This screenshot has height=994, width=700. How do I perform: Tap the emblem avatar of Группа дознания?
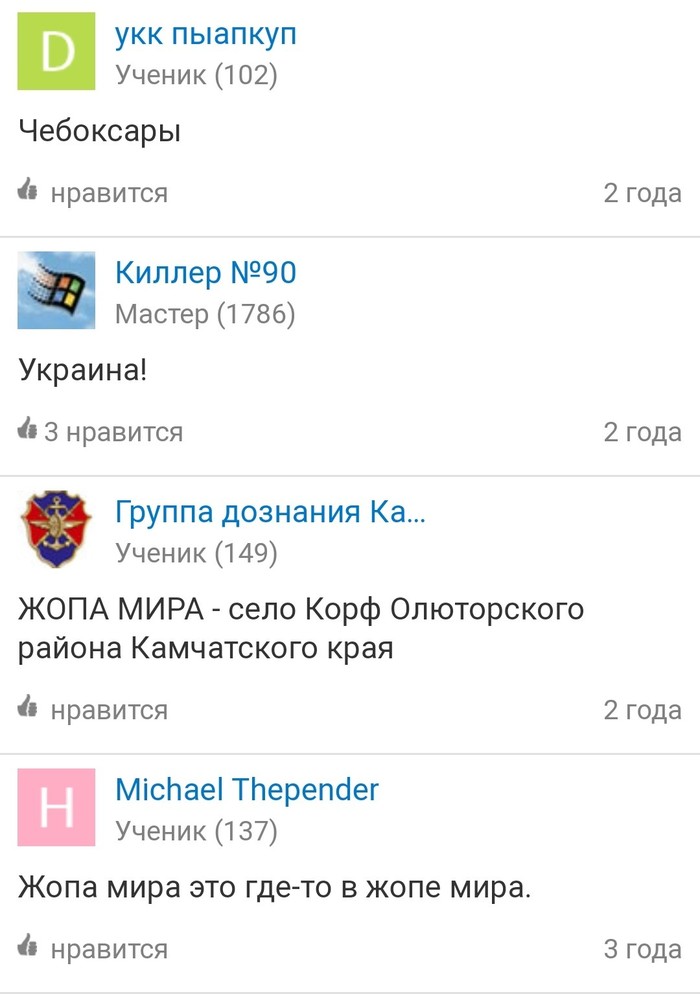click(57, 529)
